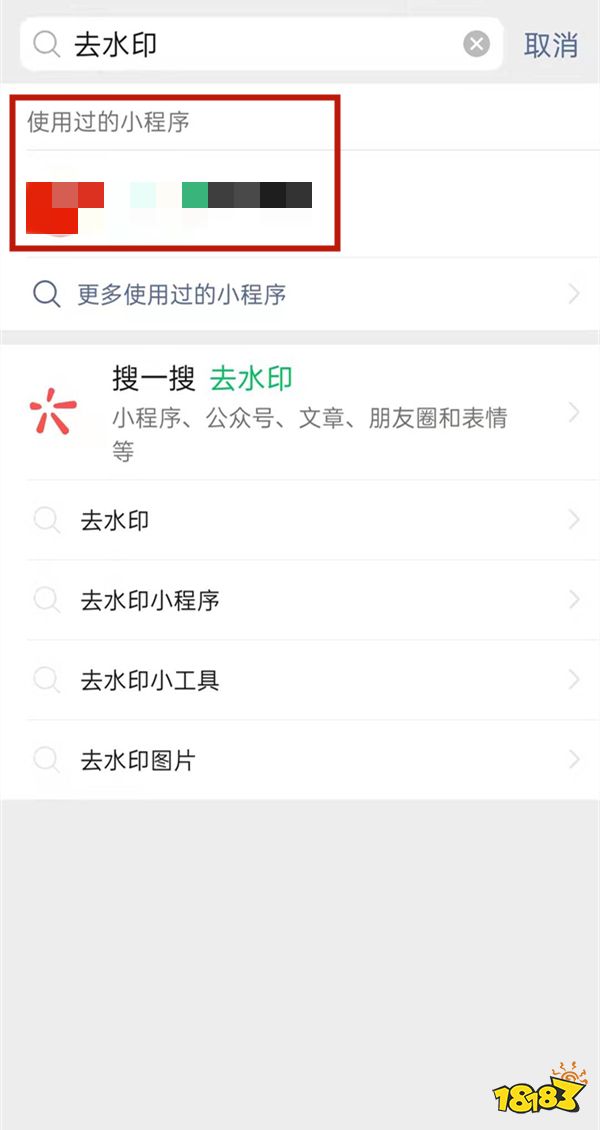Select the 去水印小程序 suggestion

pos(300,600)
